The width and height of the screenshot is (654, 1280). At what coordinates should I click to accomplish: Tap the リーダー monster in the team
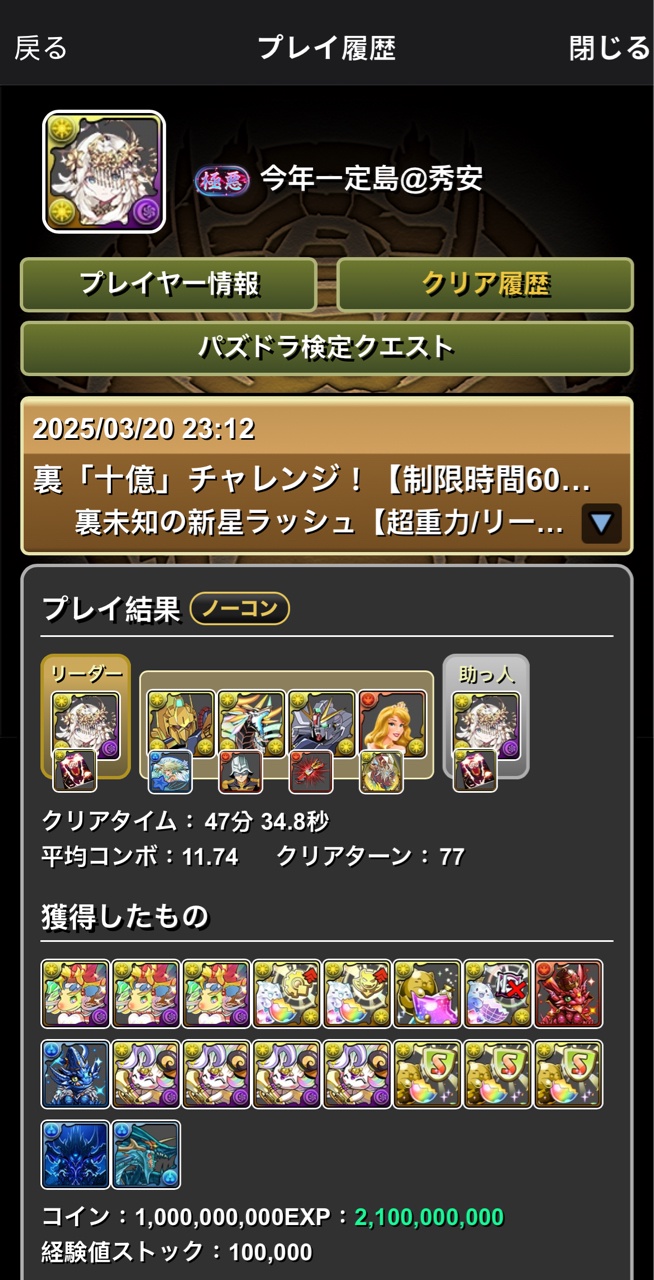click(85, 724)
